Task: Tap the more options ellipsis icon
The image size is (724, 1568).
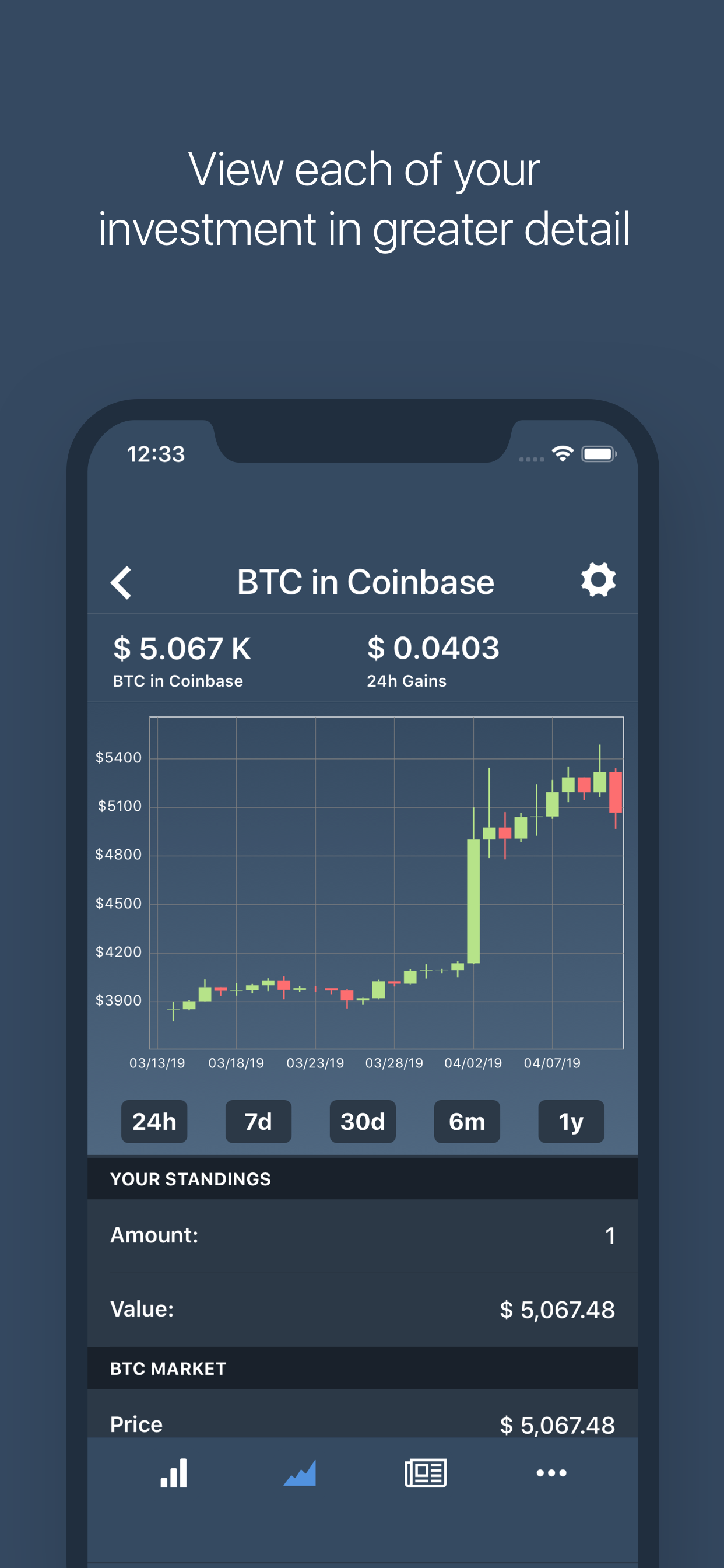Action: pyautogui.click(x=551, y=1473)
